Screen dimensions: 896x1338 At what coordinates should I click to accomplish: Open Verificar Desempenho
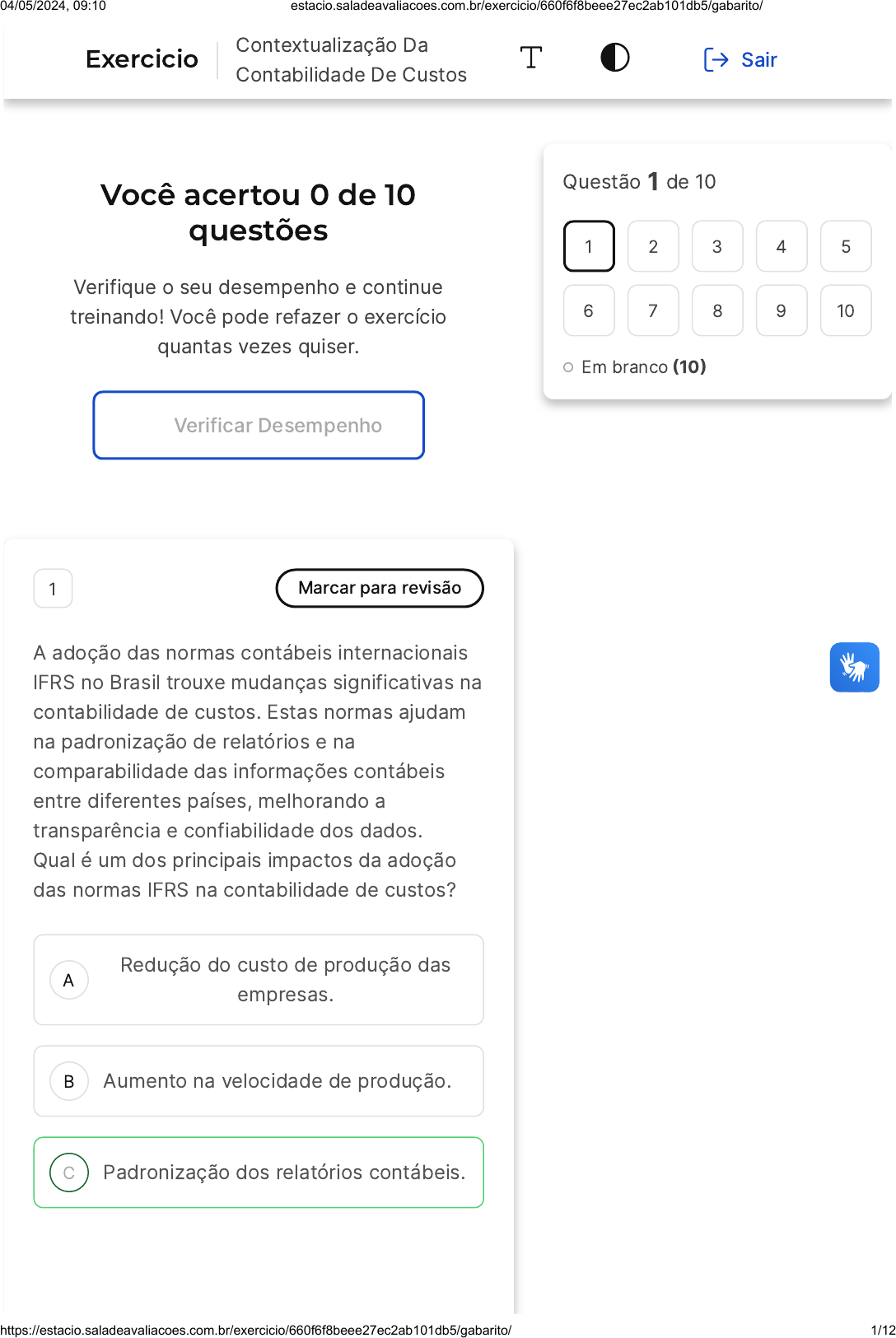(259, 426)
